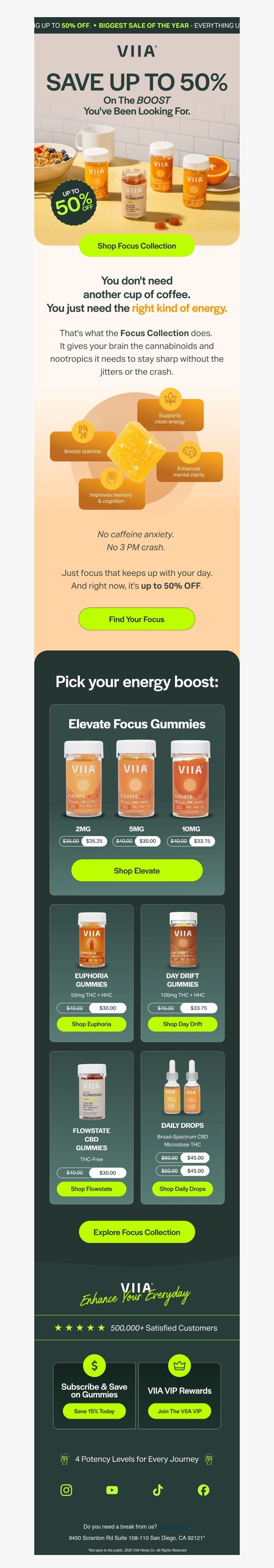Viewport: 274px width, 1568px height.
Task: Tap the unsubscribe link after "break from us?"
Action: [174, 1526]
